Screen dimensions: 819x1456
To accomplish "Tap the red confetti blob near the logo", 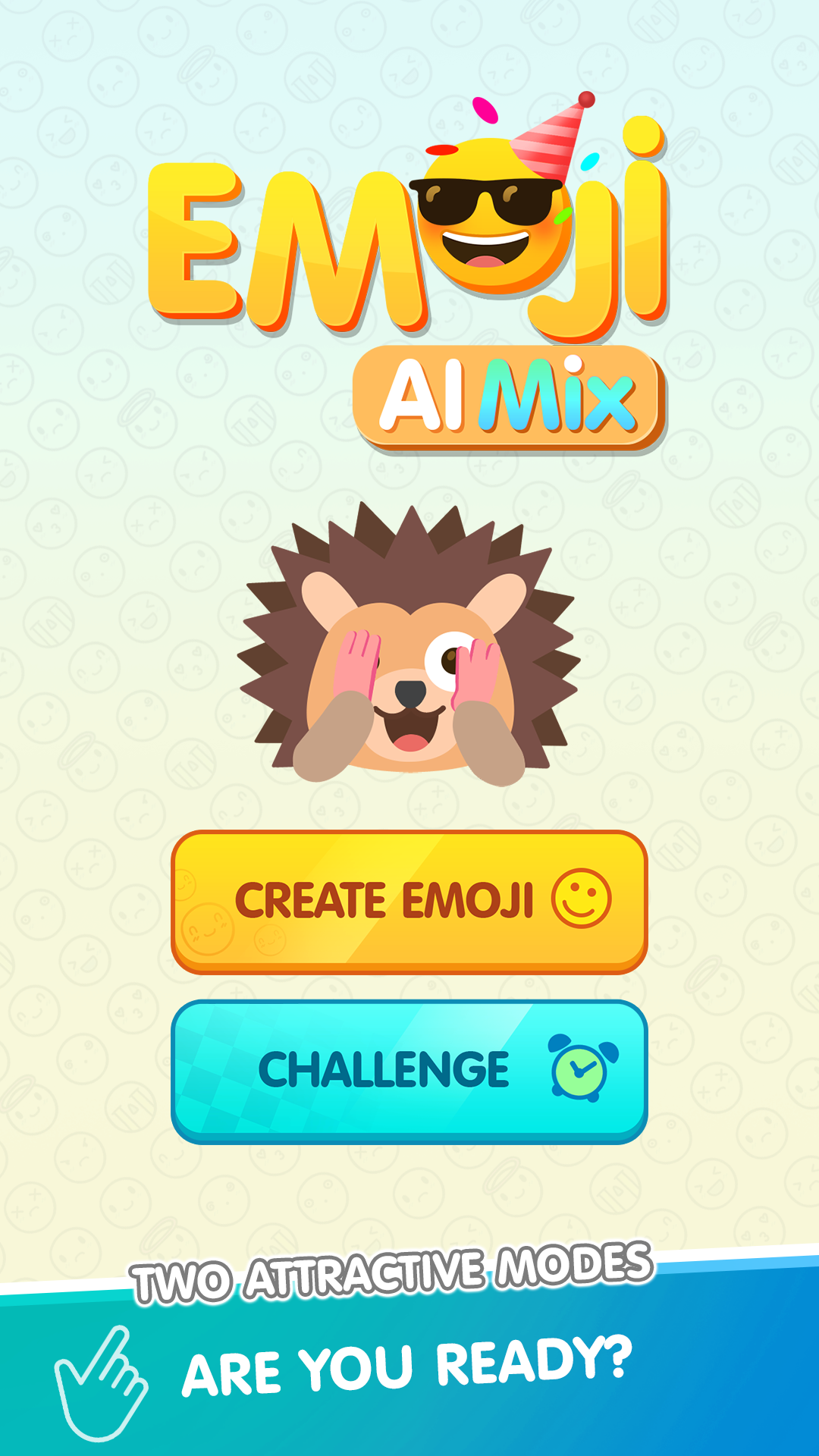I will pos(441,150).
